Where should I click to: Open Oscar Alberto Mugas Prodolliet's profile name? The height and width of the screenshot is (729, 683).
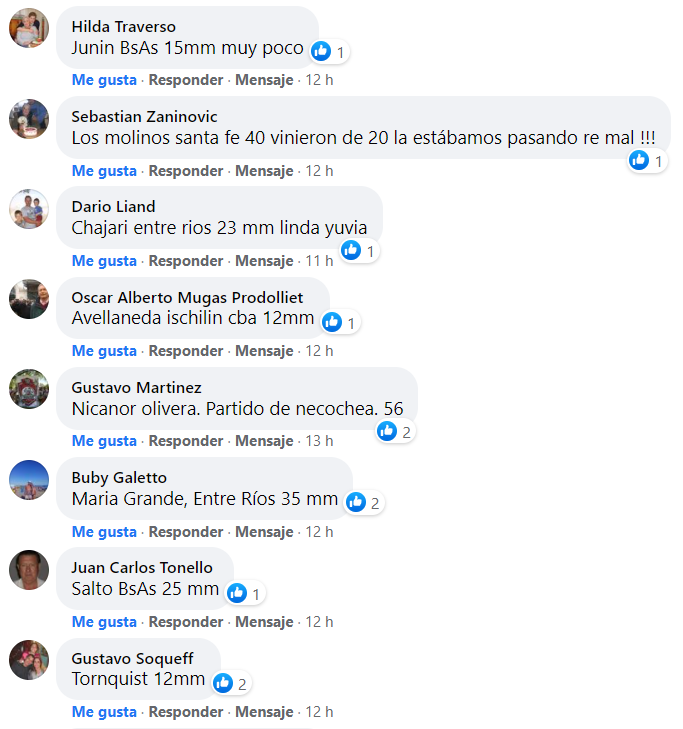187,297
